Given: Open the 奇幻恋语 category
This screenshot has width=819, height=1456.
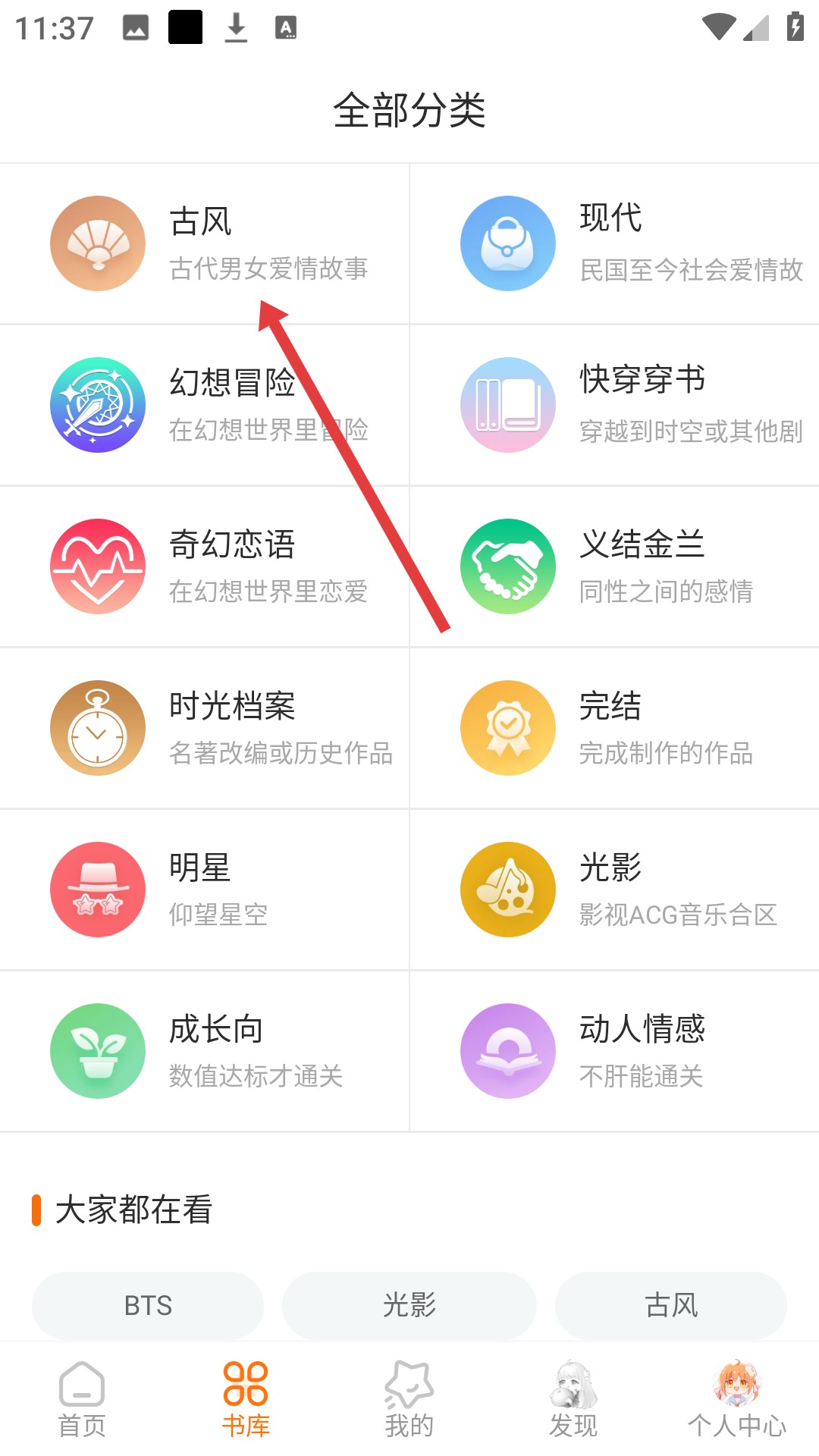Looking at the screenshot, I should pos(205,566).
